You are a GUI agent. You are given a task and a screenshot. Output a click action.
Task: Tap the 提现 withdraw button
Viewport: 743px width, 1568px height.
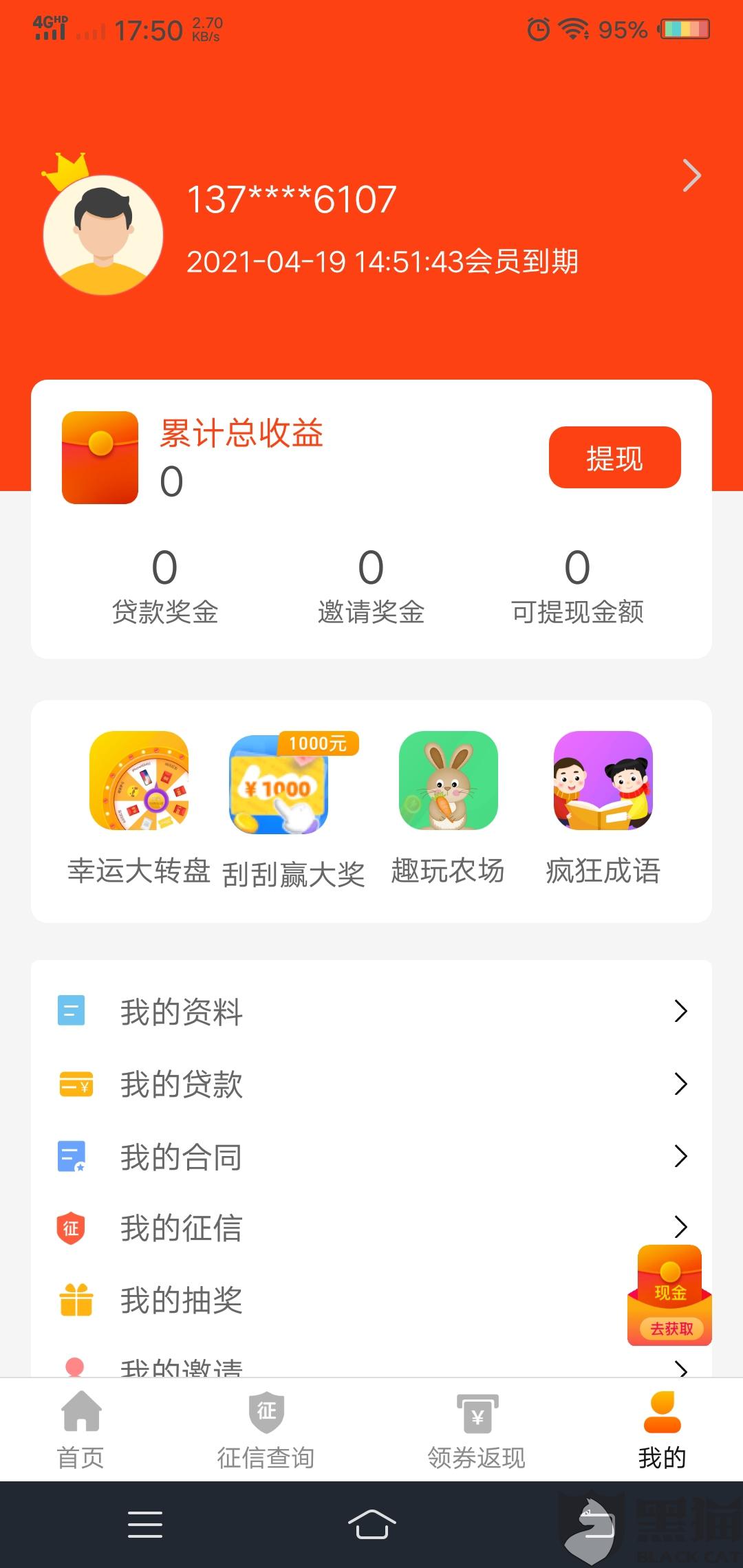614,457
